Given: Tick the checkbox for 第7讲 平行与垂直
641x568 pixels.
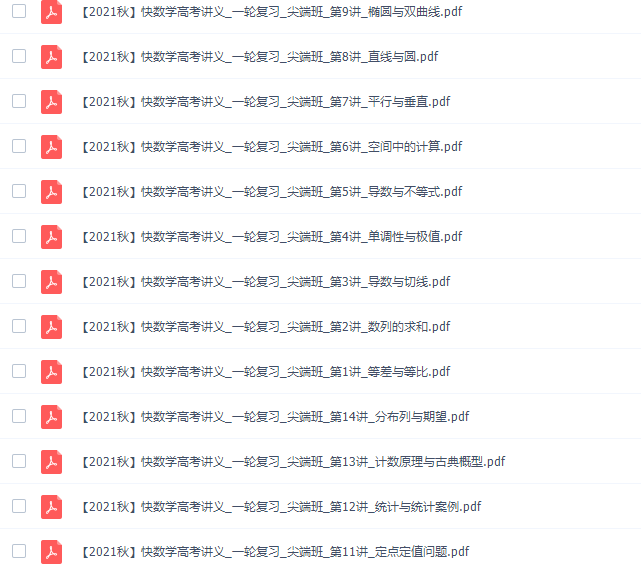Looking at the screenshot, I should [19, 101].
